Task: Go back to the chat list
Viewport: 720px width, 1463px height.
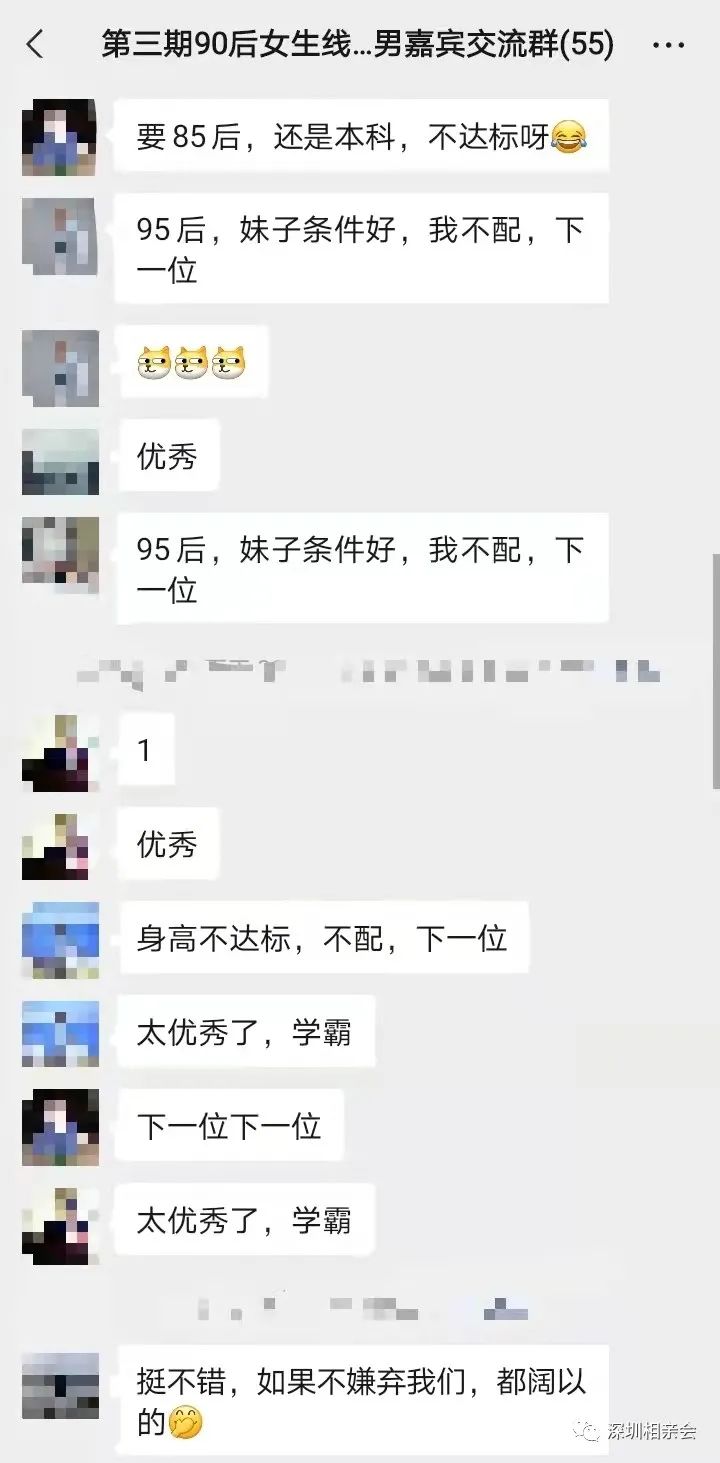Action: (x=36, y=44)
